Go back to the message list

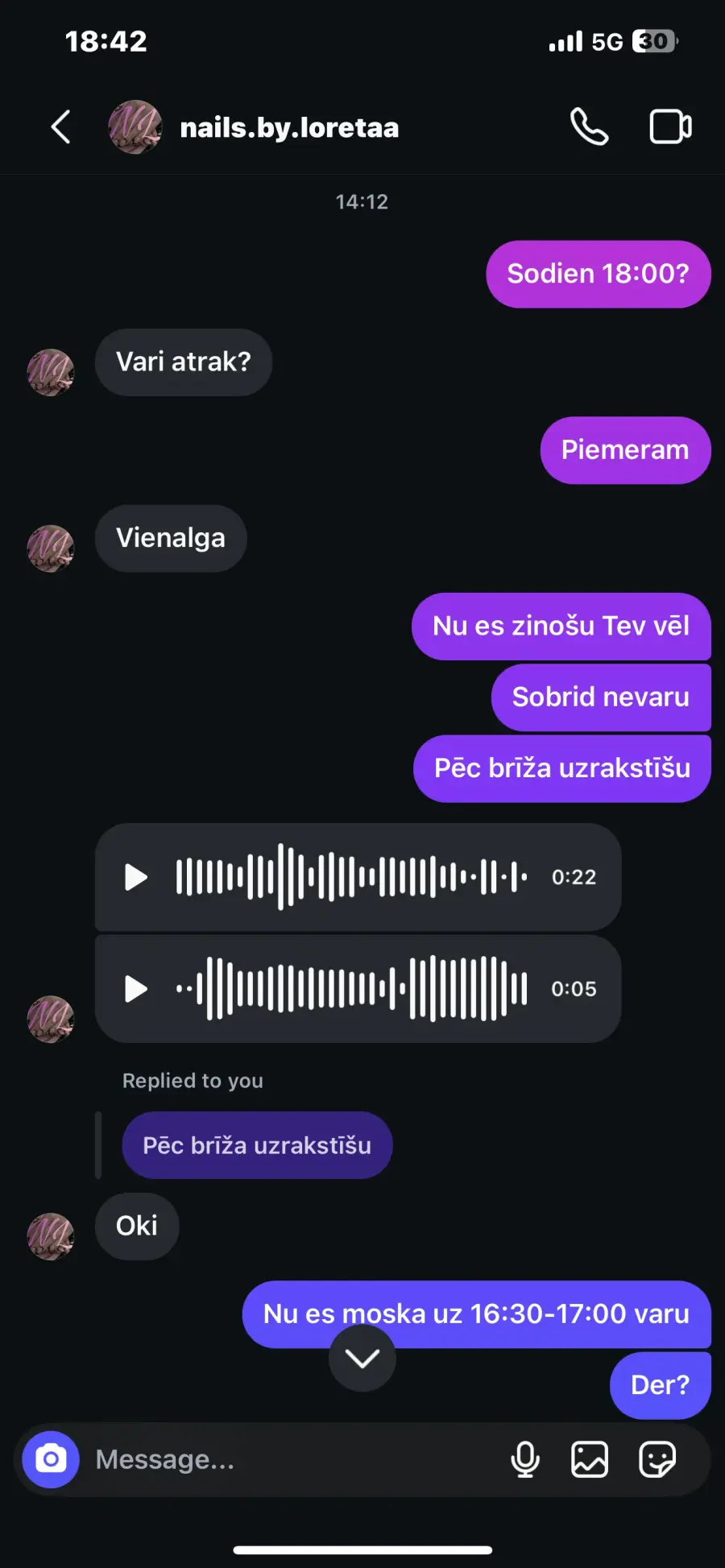pos(61,126)
